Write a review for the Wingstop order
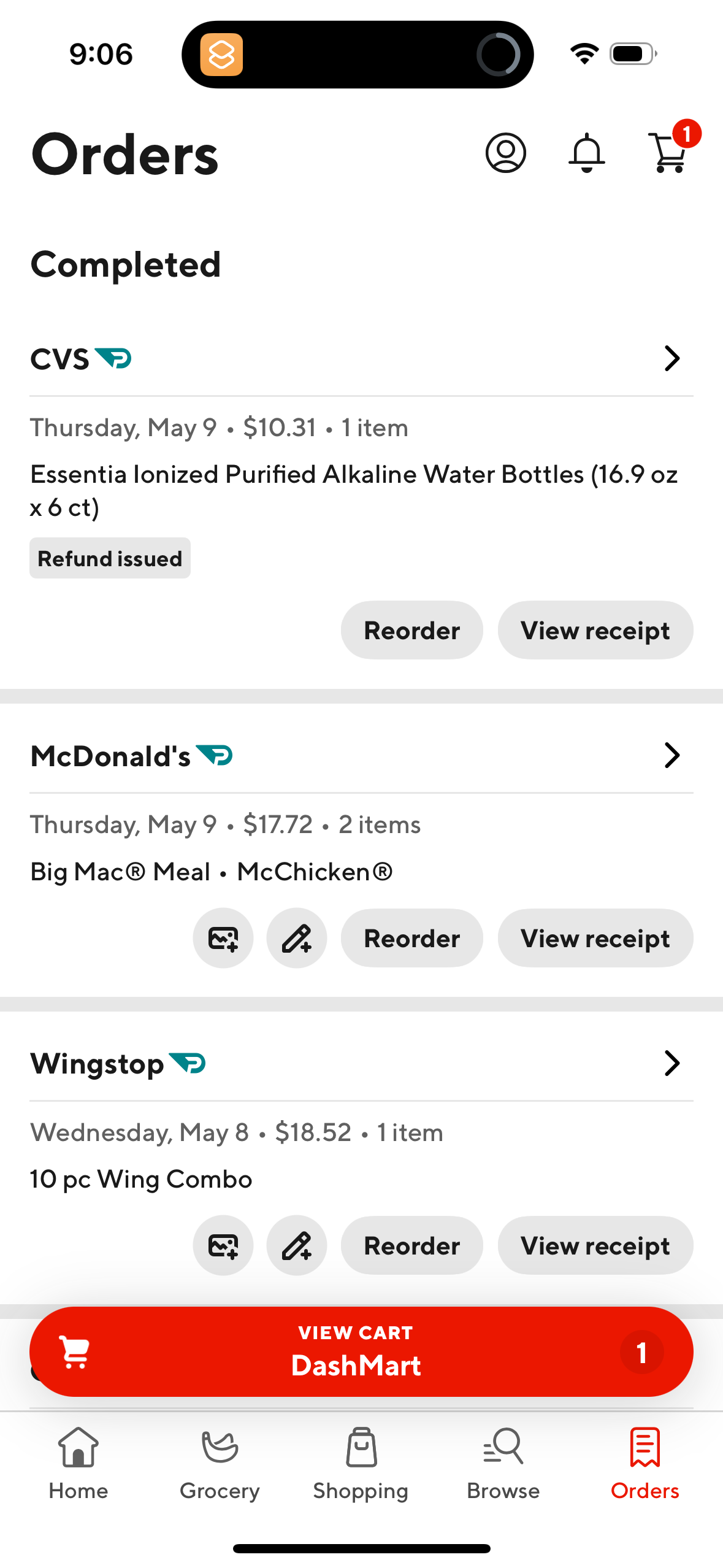Screen dimensions: 723x1568 (297, 1245)
